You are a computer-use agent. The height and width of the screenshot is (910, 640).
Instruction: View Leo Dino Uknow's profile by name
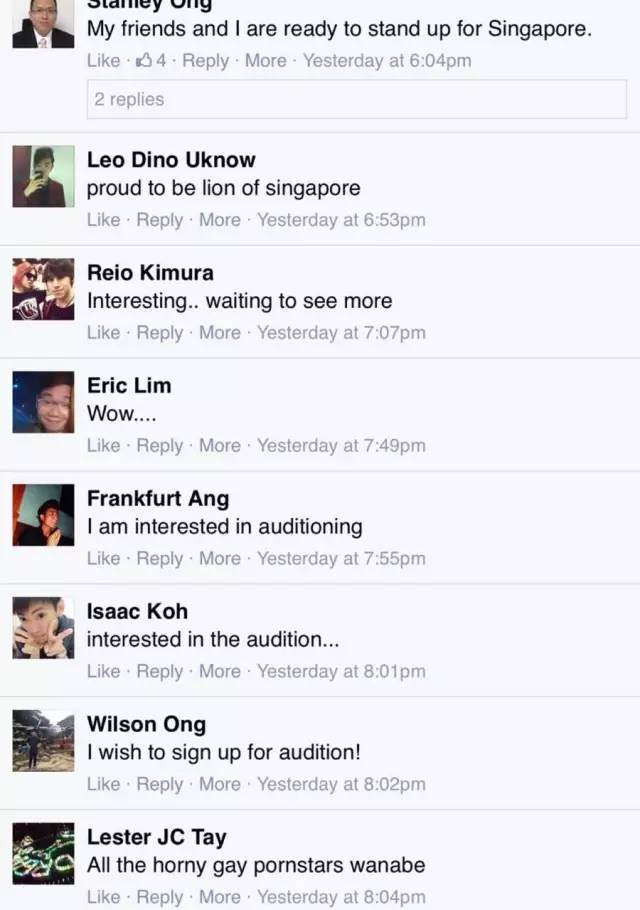point(171,160)
